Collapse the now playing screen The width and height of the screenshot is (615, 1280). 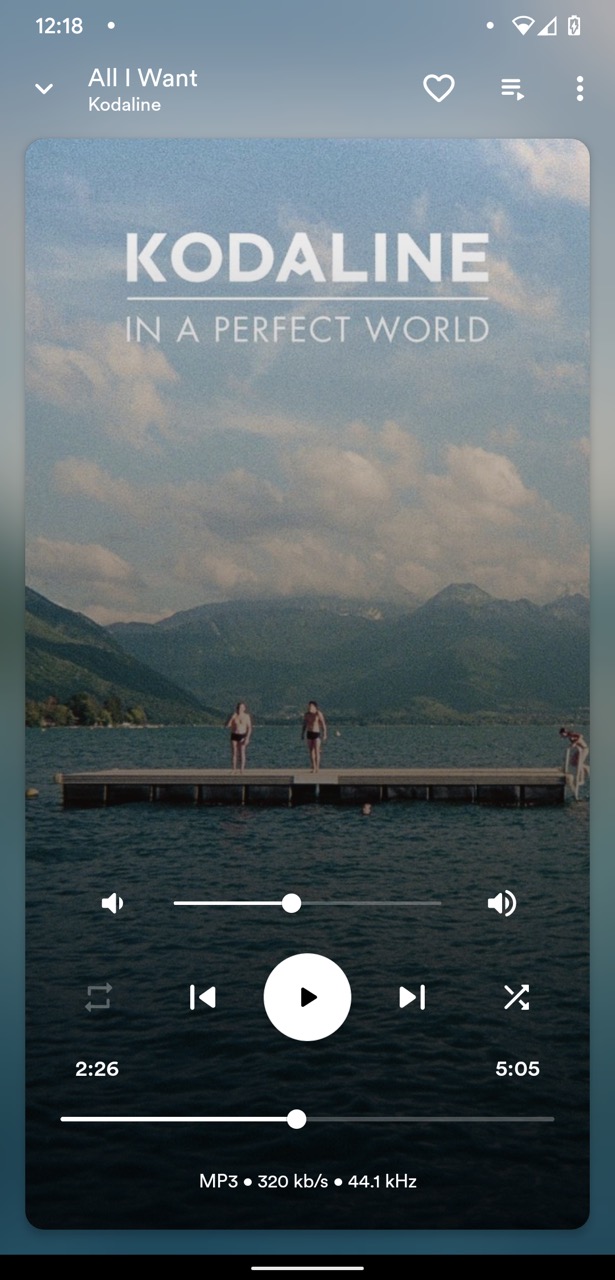point(44,89)
